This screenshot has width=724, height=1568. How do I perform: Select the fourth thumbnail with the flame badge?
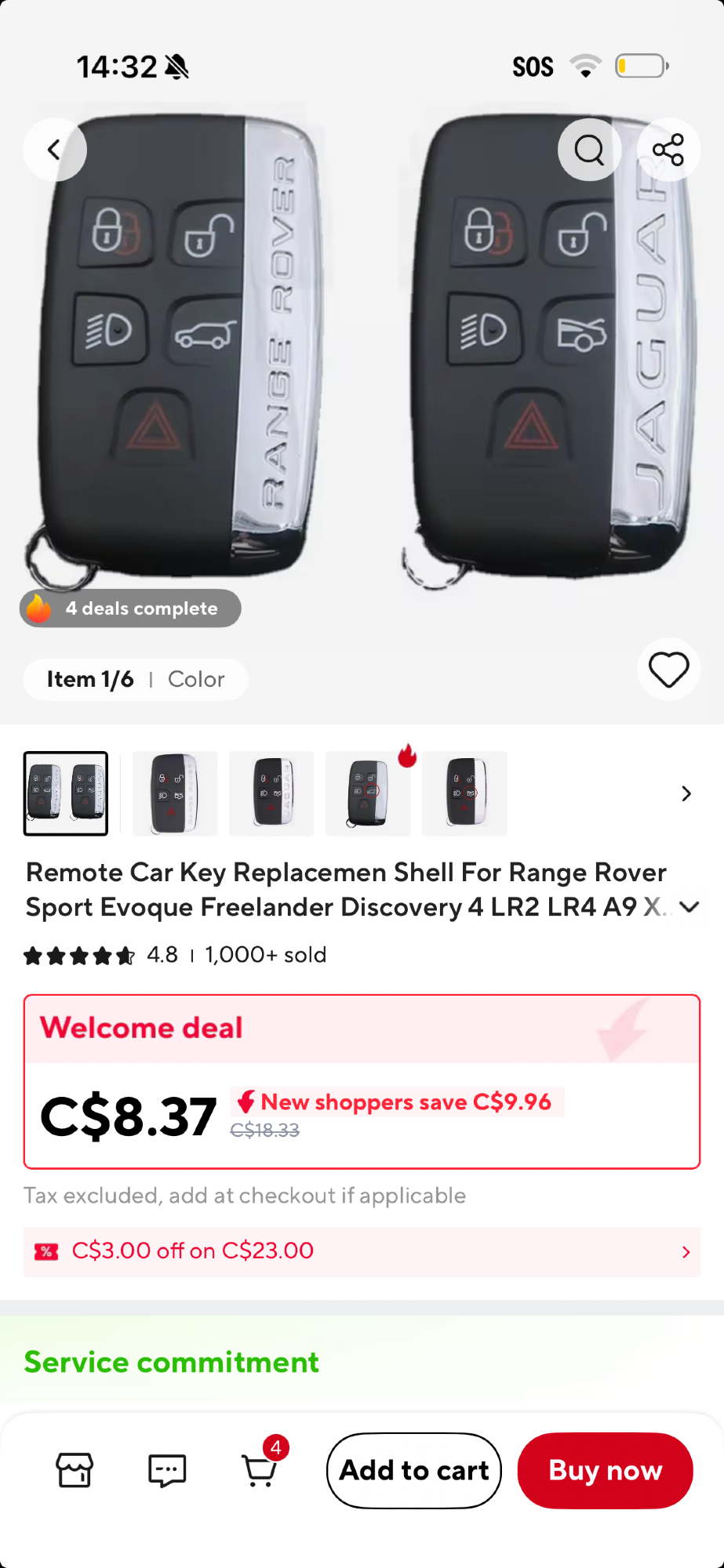pyautogui.click(x=368, y=793)
